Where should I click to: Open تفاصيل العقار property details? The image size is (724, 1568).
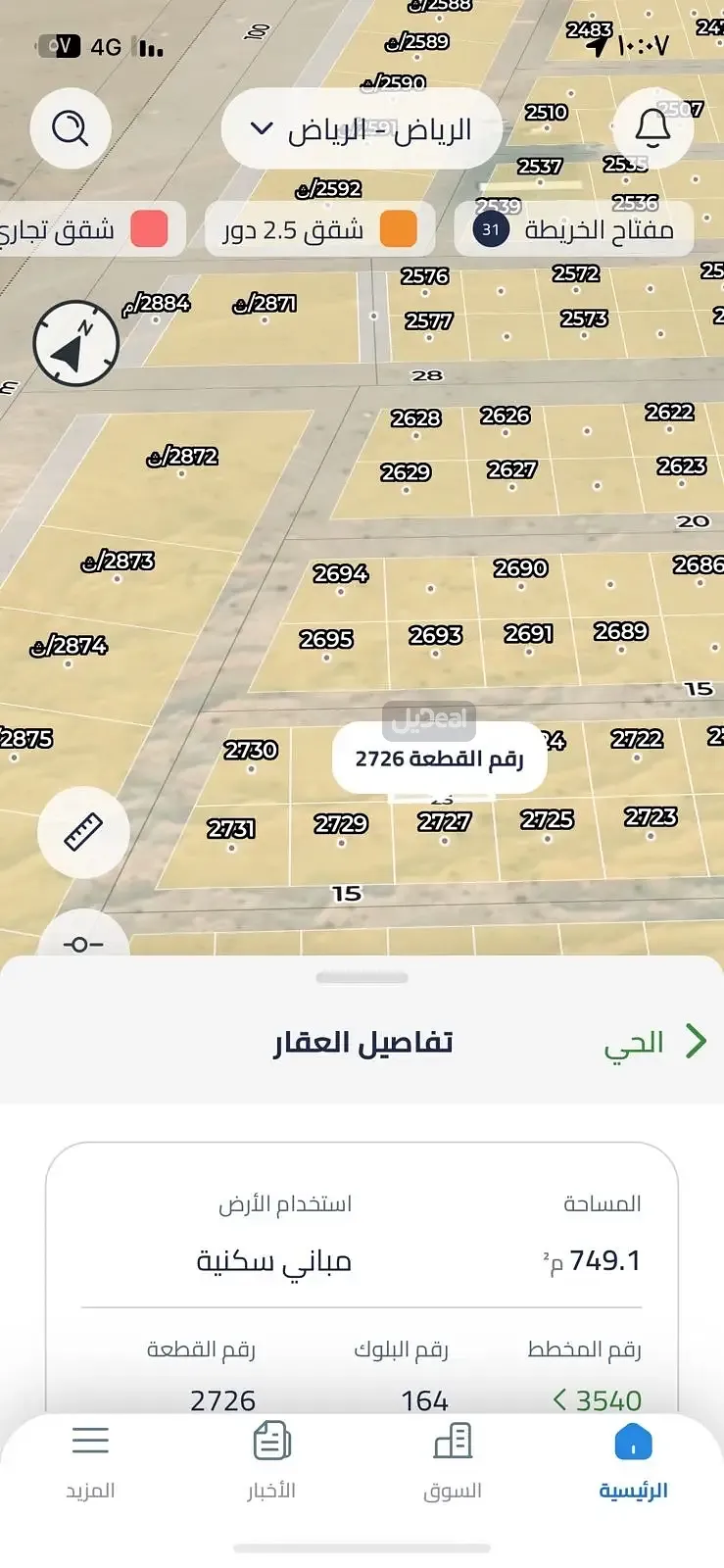362,1041
